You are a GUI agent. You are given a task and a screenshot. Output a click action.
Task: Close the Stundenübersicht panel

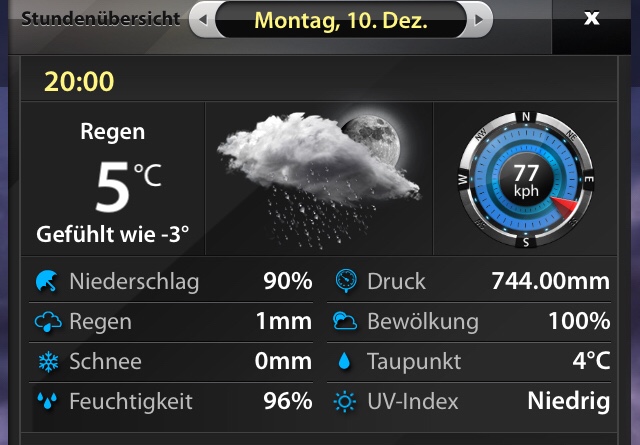(592, 18)
